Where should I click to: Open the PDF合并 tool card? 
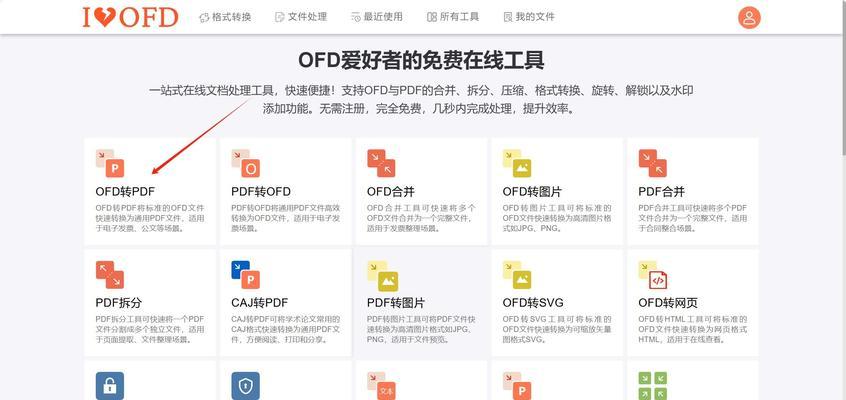[692, 191]
